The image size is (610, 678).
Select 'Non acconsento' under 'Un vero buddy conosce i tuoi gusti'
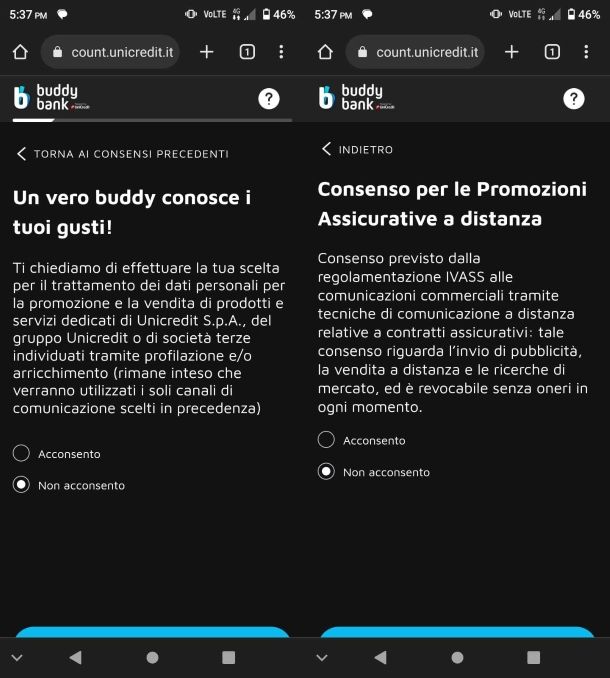(22, 485)
